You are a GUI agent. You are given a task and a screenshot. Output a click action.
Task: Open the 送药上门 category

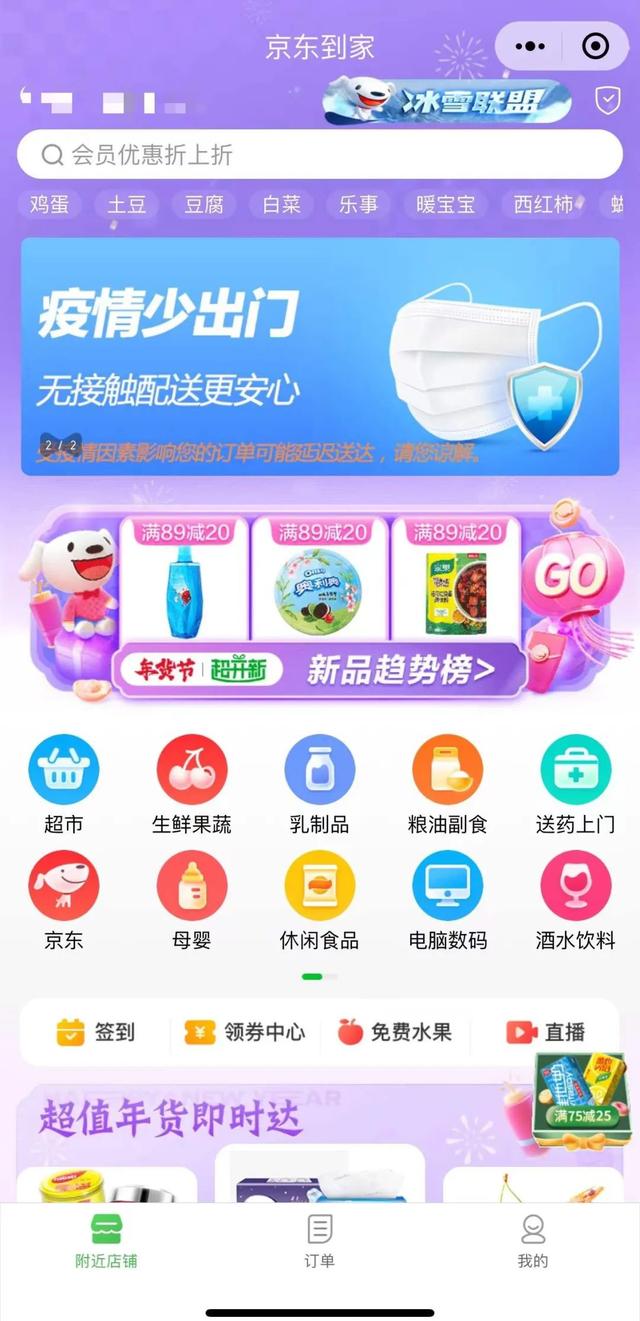coord(575,784)
